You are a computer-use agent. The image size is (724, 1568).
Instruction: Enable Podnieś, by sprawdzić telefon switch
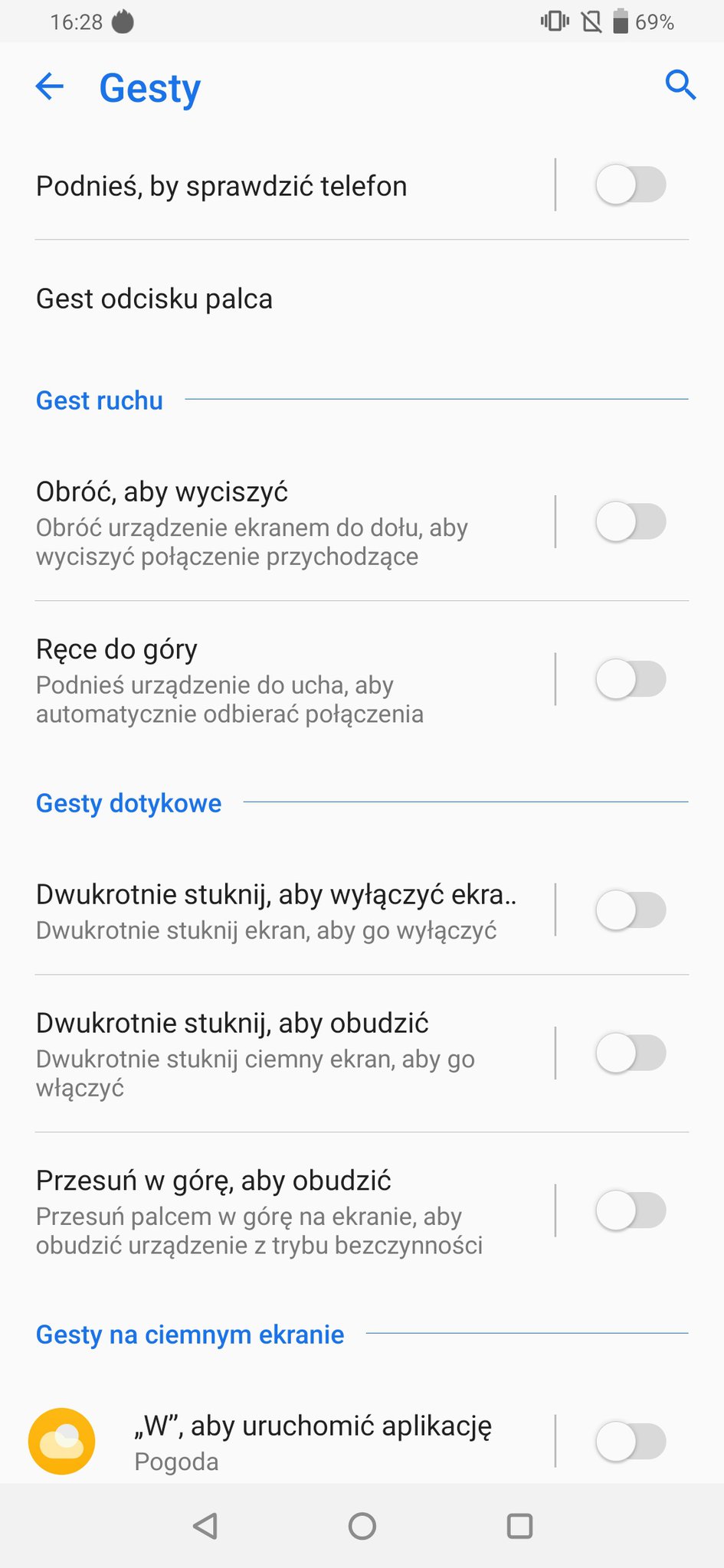[631, 185]
